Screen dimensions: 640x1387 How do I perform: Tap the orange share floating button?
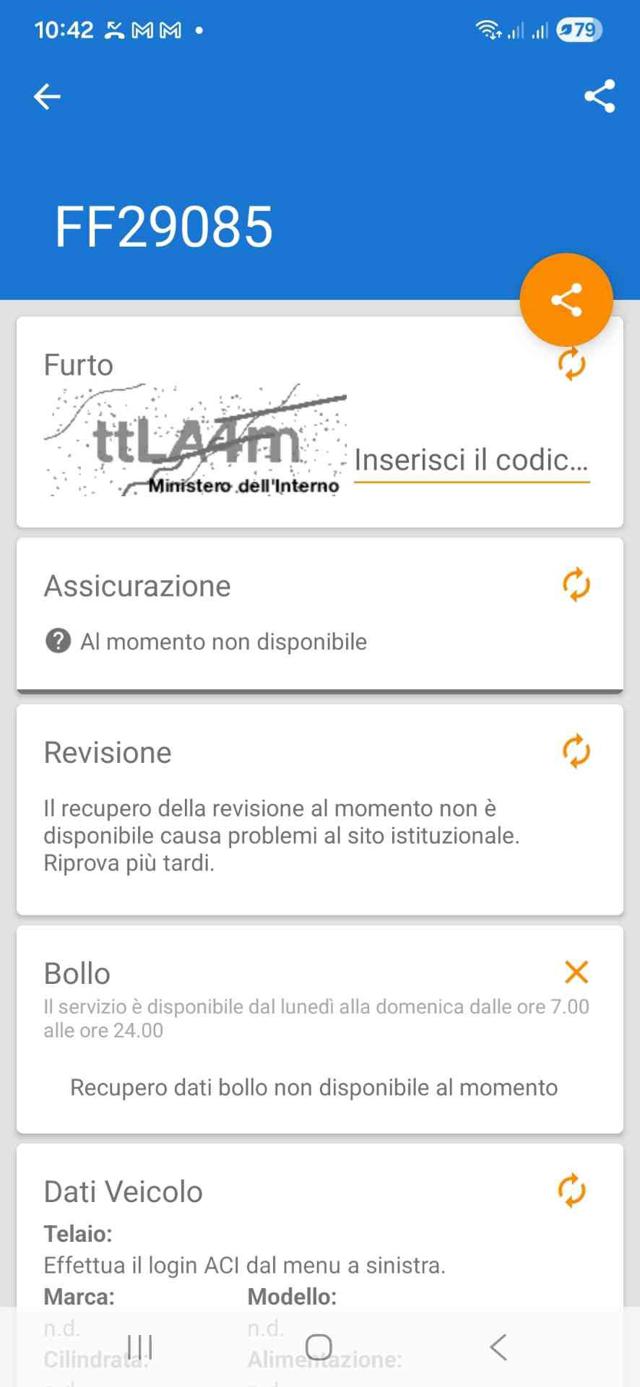pos(566,300)
